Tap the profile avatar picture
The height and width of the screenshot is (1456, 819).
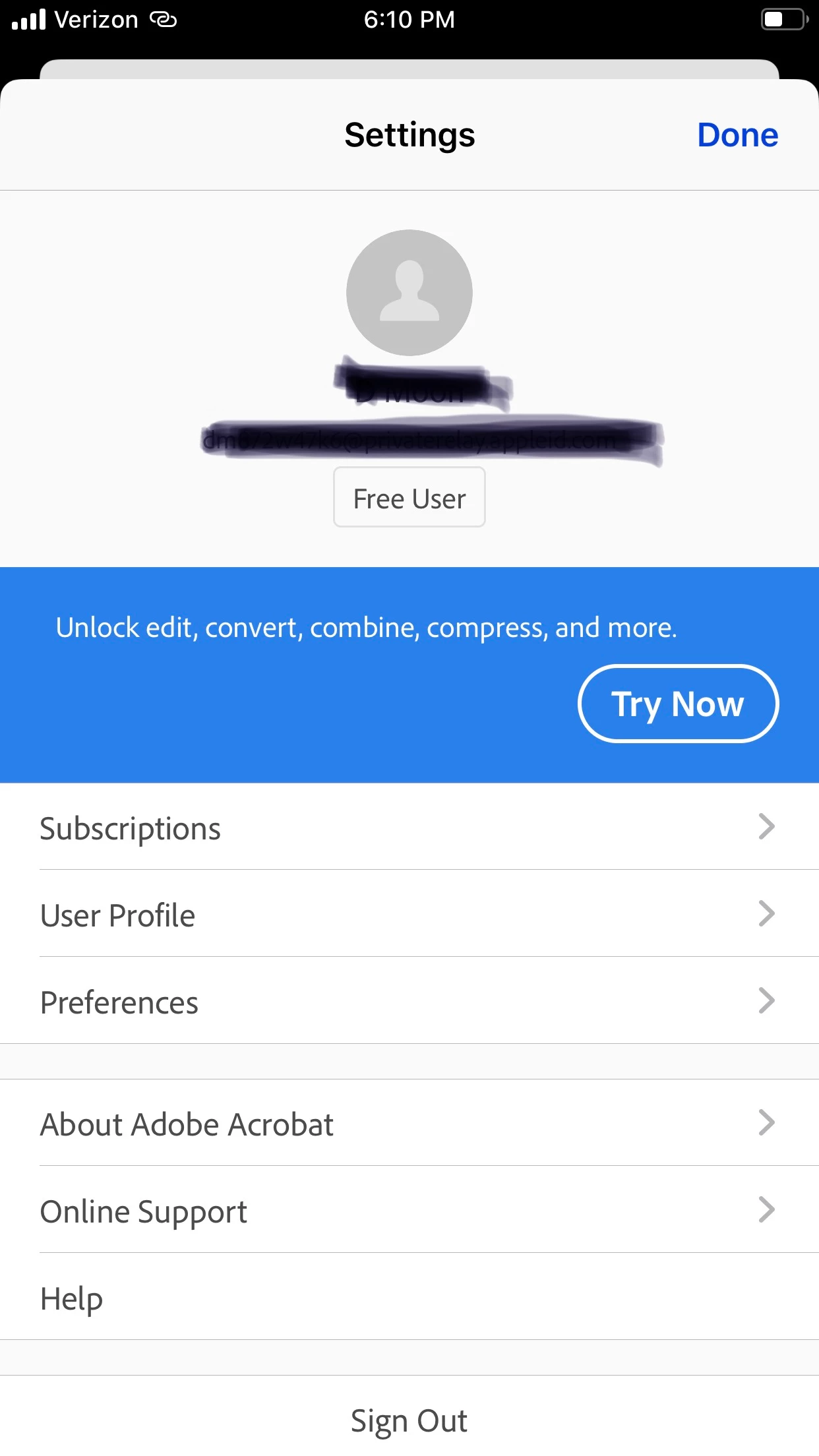click(x=409, y=292)
